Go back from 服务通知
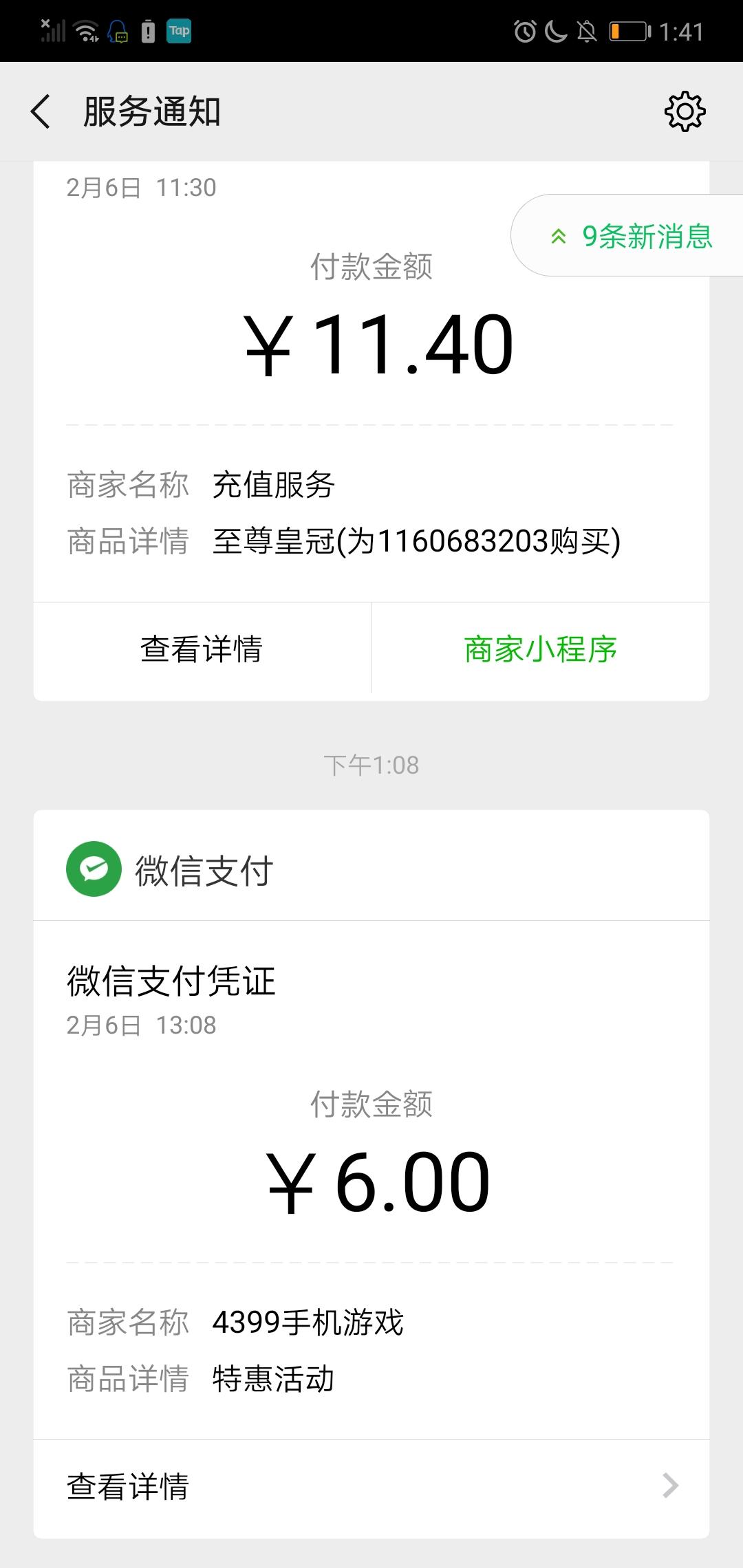Viewport: 743px width, 1568px height. tap(41, 111)
